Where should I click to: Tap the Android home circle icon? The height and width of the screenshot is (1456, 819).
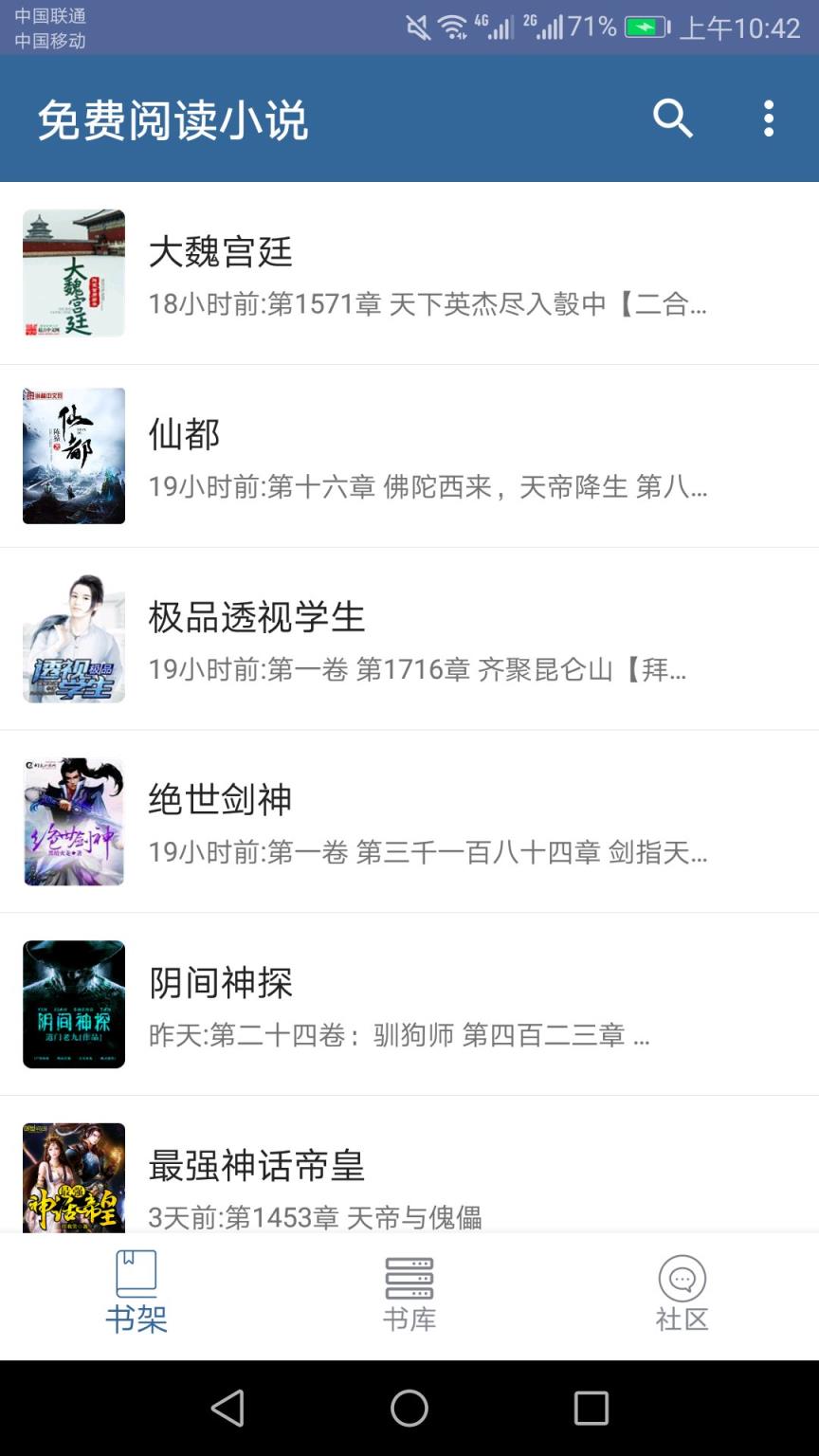tap(409, 1409)
